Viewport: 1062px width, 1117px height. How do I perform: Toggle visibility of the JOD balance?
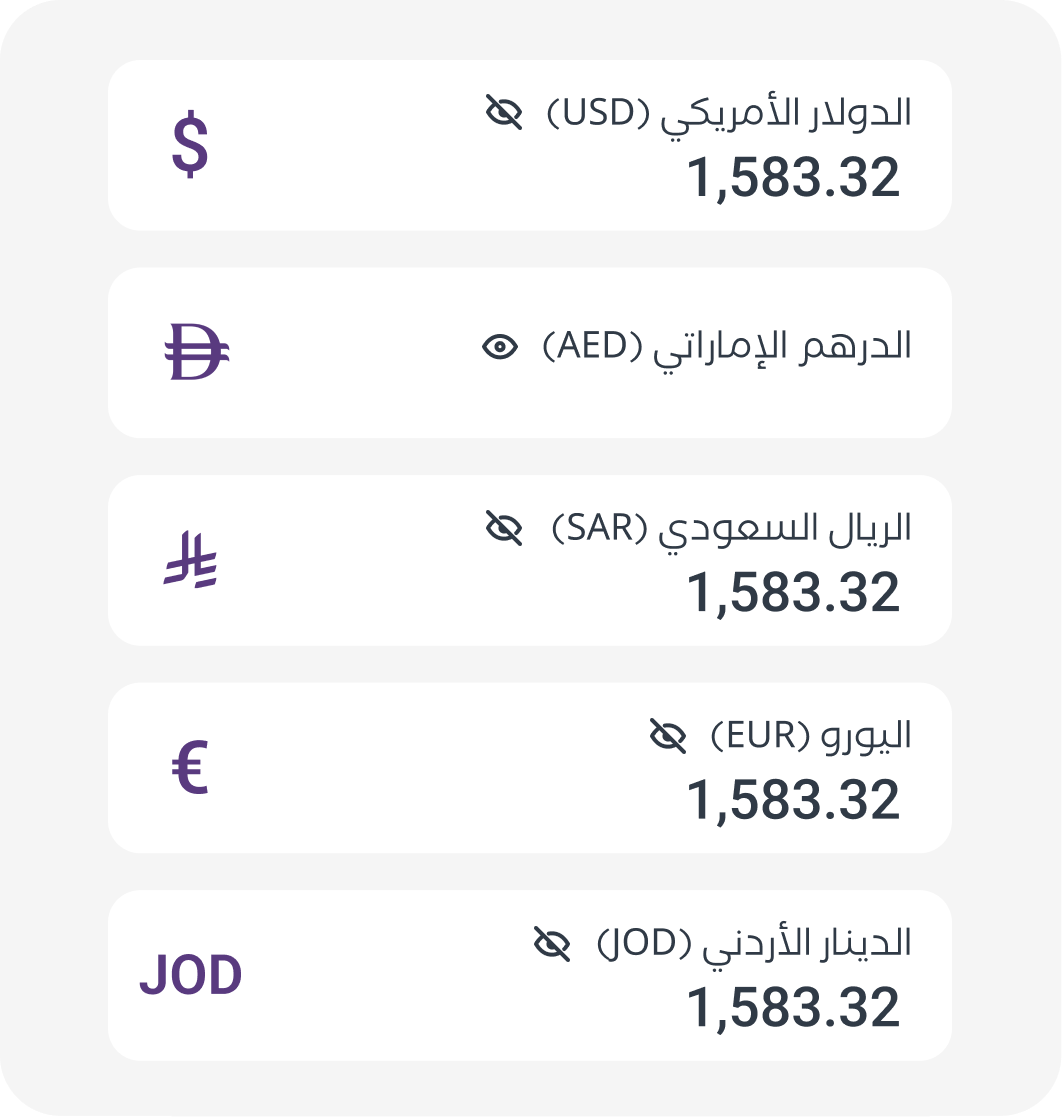coord(552,943)
